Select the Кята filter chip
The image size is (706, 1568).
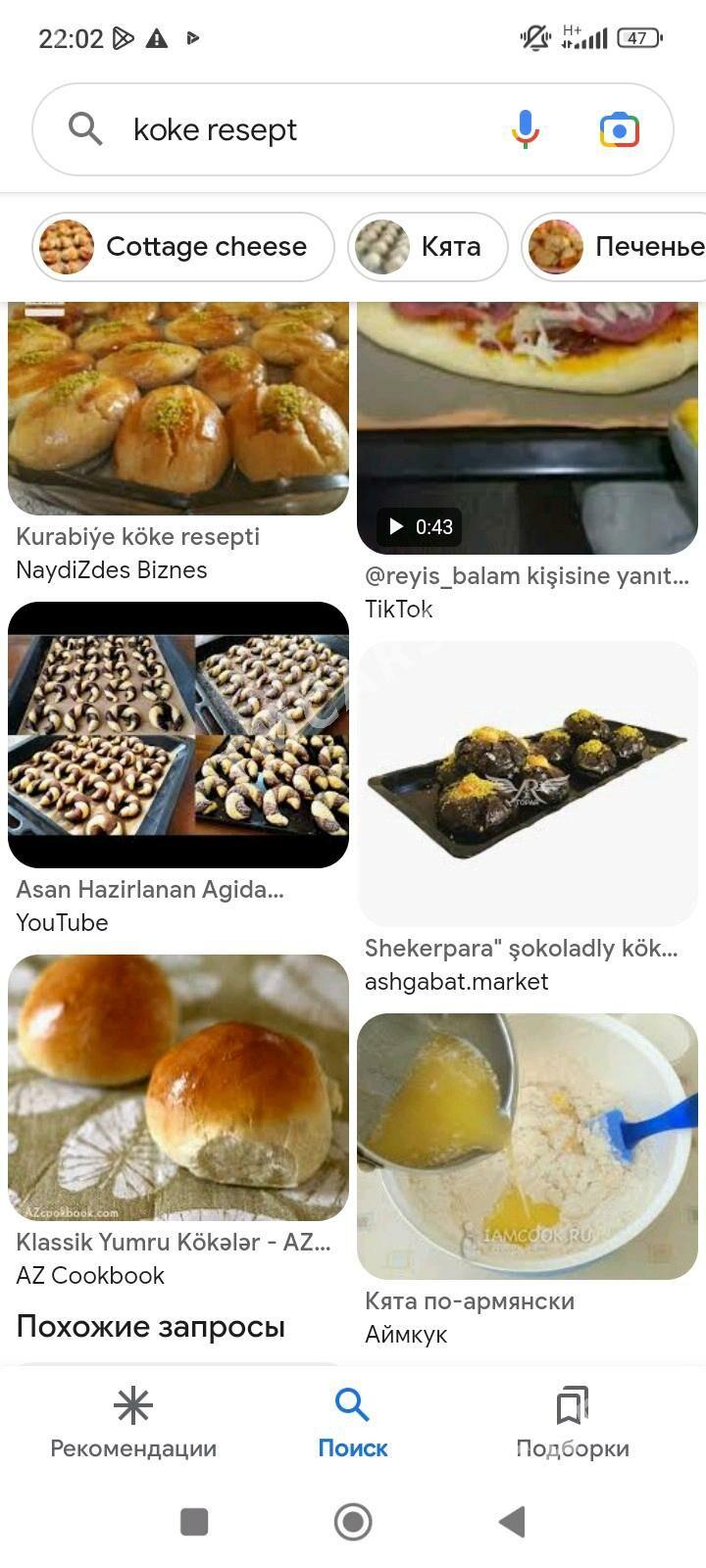tap(428, 247)
